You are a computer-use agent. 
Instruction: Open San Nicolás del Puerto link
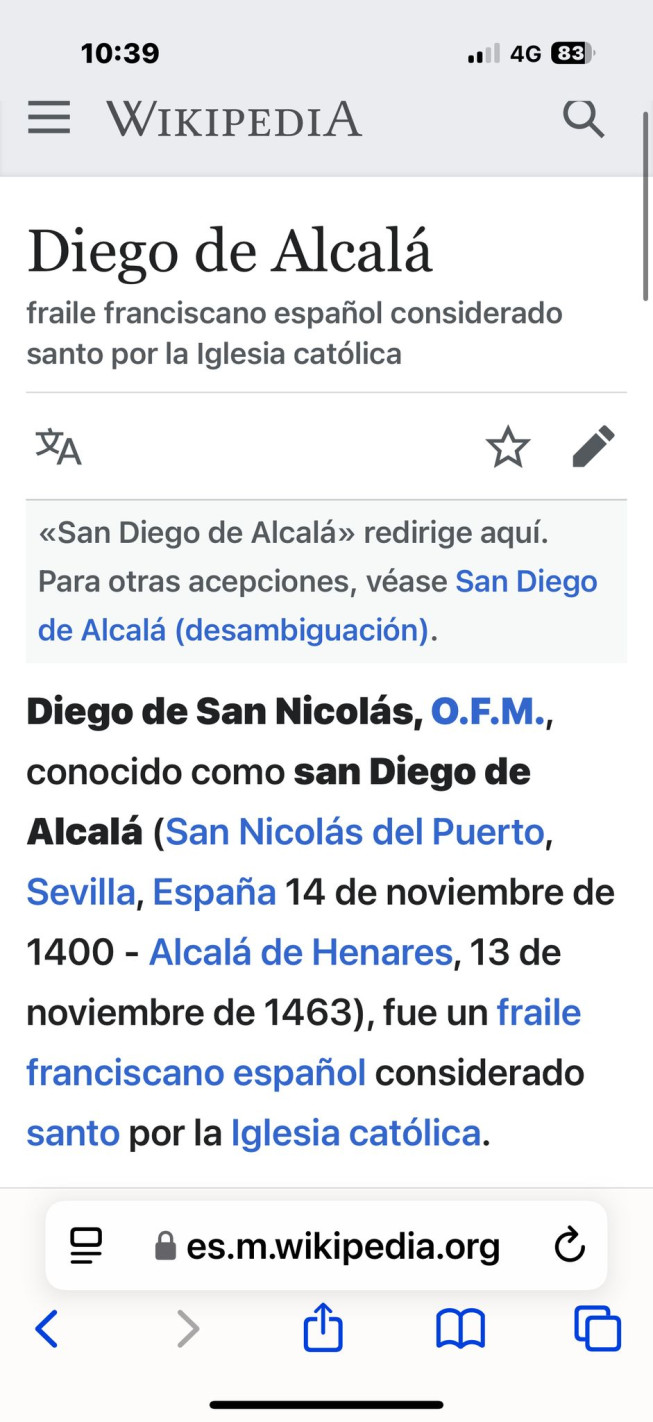point(355,832)
